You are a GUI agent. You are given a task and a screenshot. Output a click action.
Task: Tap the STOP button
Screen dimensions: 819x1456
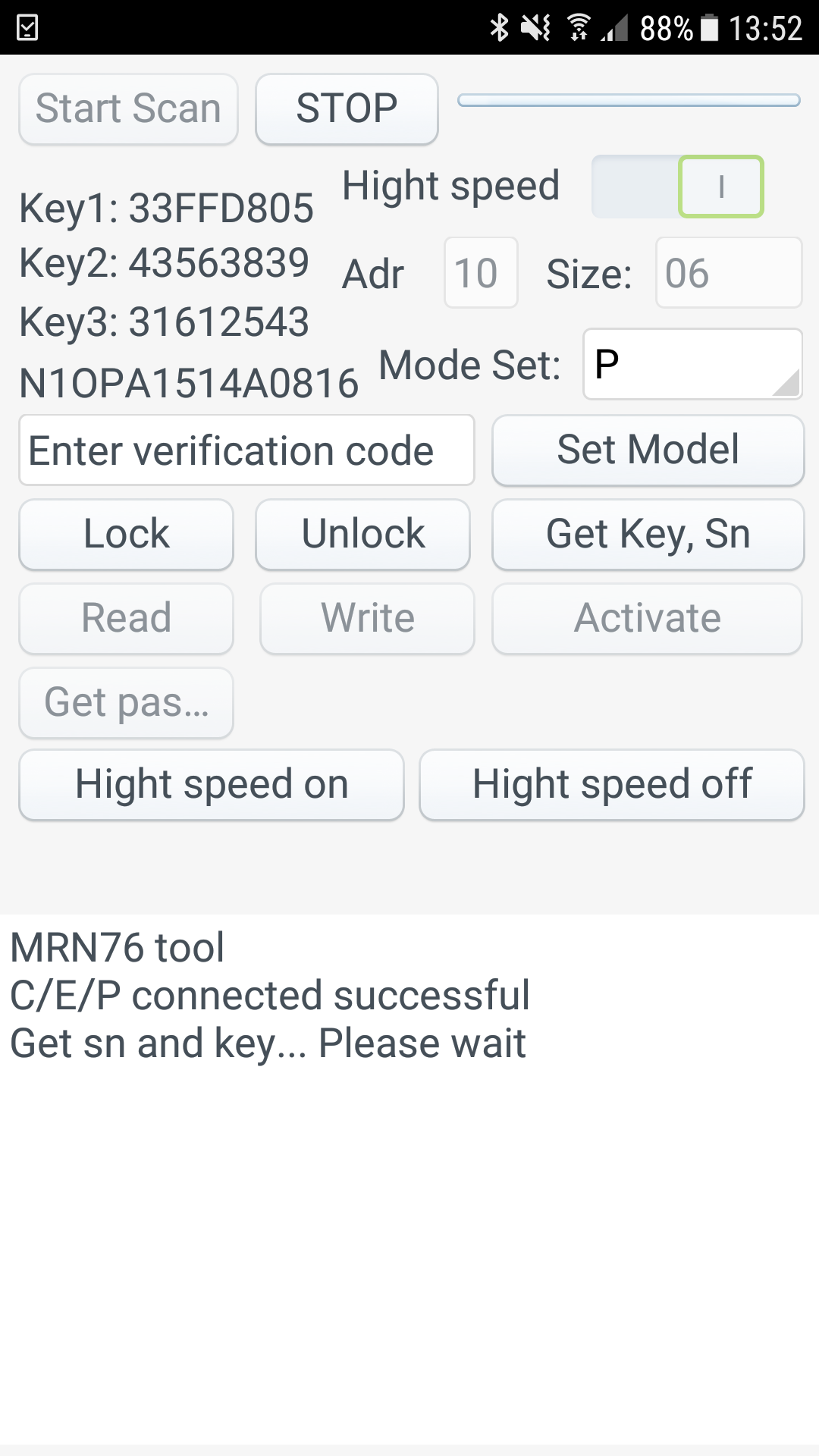click(x=347, y=108)
